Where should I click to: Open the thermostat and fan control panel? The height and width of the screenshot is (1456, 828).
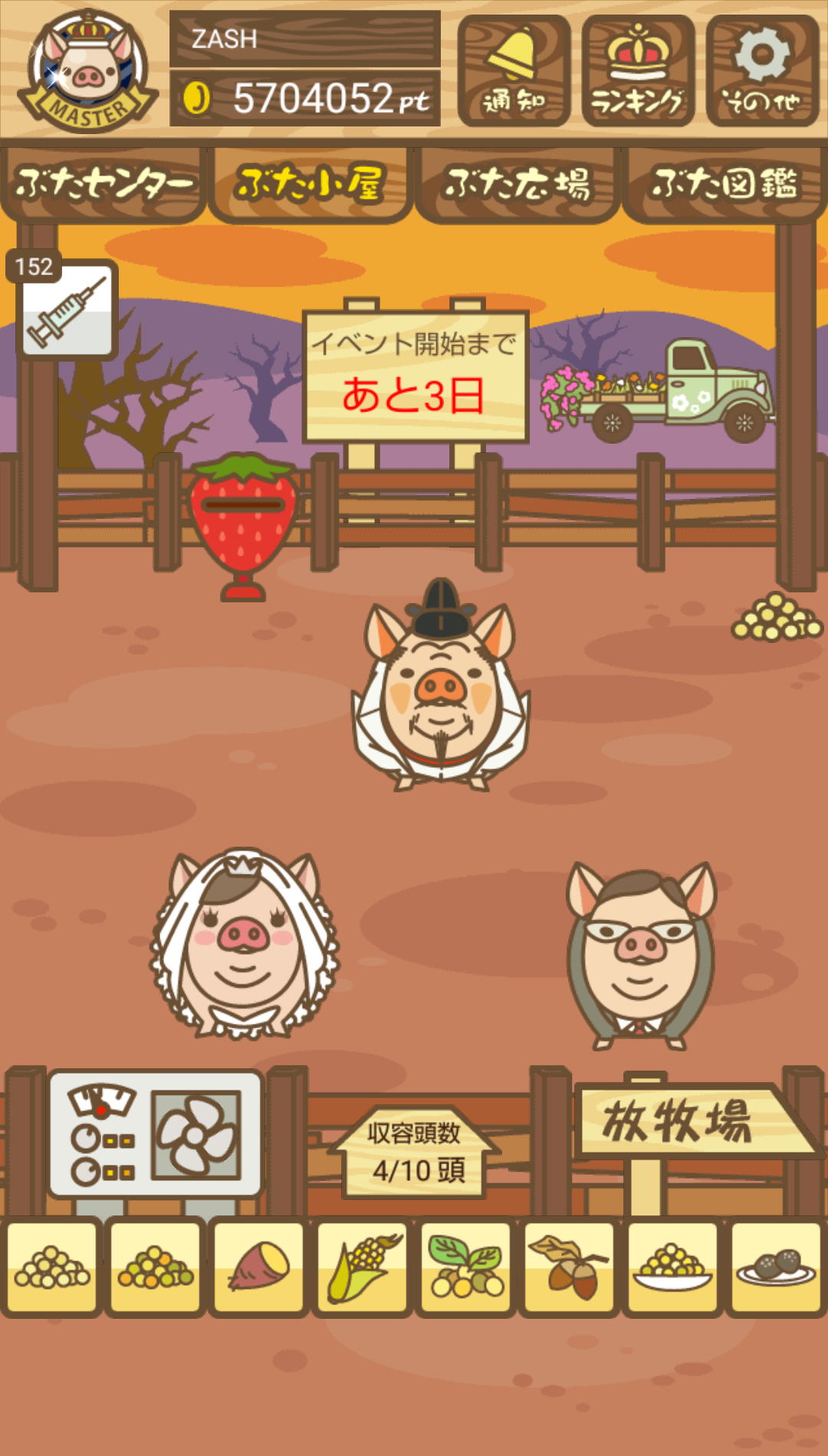click(156, 1134)
